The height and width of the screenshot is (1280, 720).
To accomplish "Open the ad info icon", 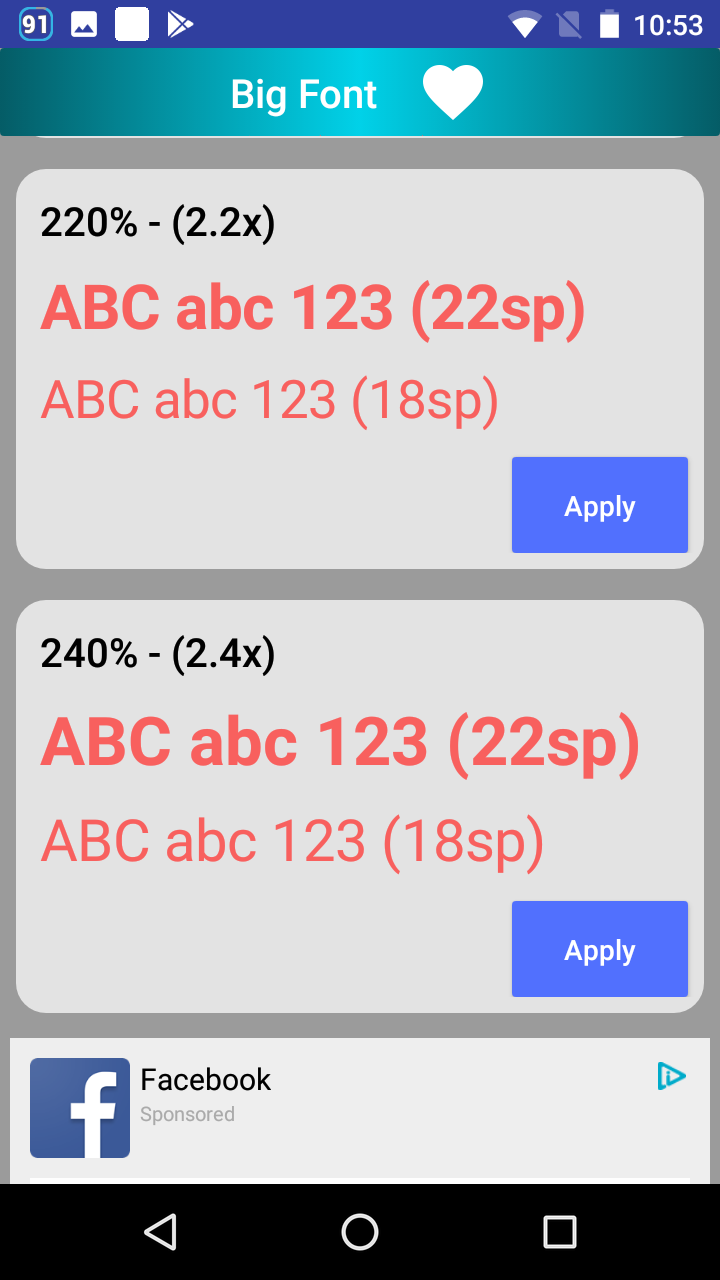I will point(671,1076).
